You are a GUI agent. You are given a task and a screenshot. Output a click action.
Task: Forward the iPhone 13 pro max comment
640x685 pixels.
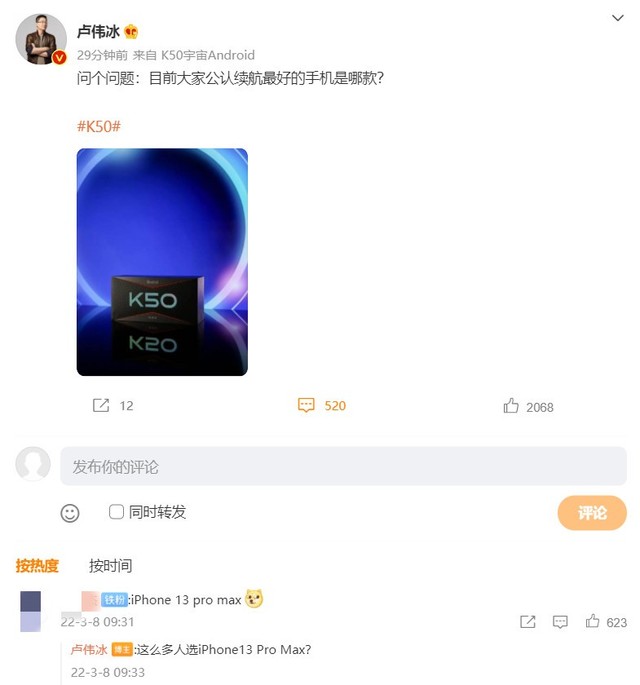coord(528,622)
